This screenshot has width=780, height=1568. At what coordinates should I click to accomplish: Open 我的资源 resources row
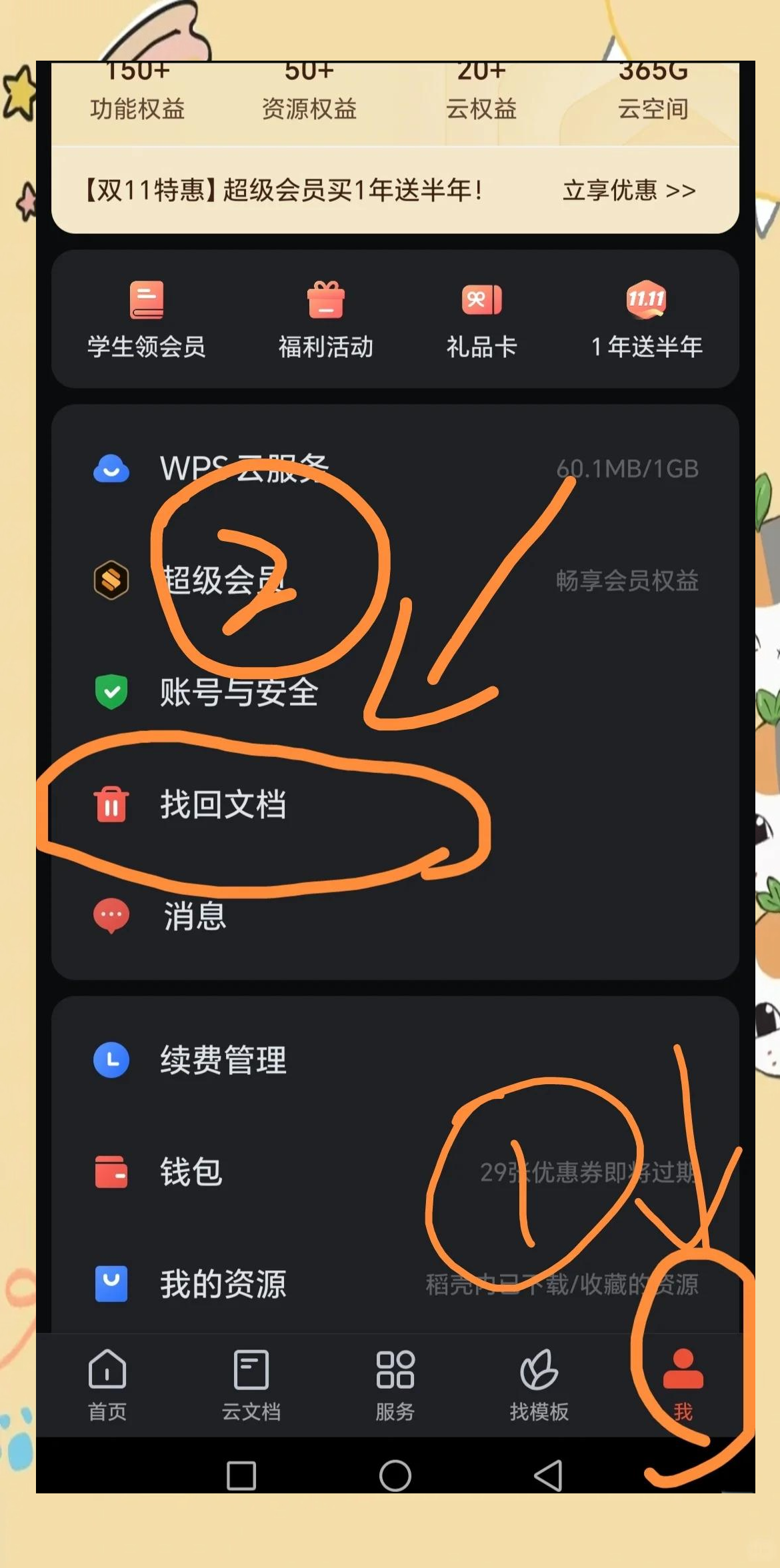click(395, 1283)
